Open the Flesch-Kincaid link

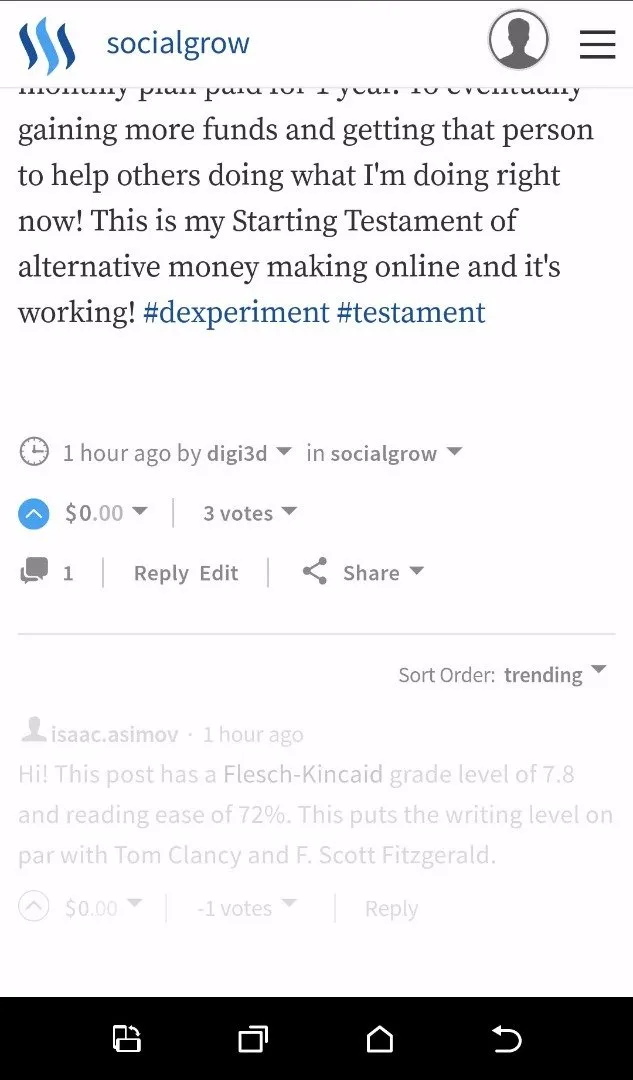(x=302, y=775)
